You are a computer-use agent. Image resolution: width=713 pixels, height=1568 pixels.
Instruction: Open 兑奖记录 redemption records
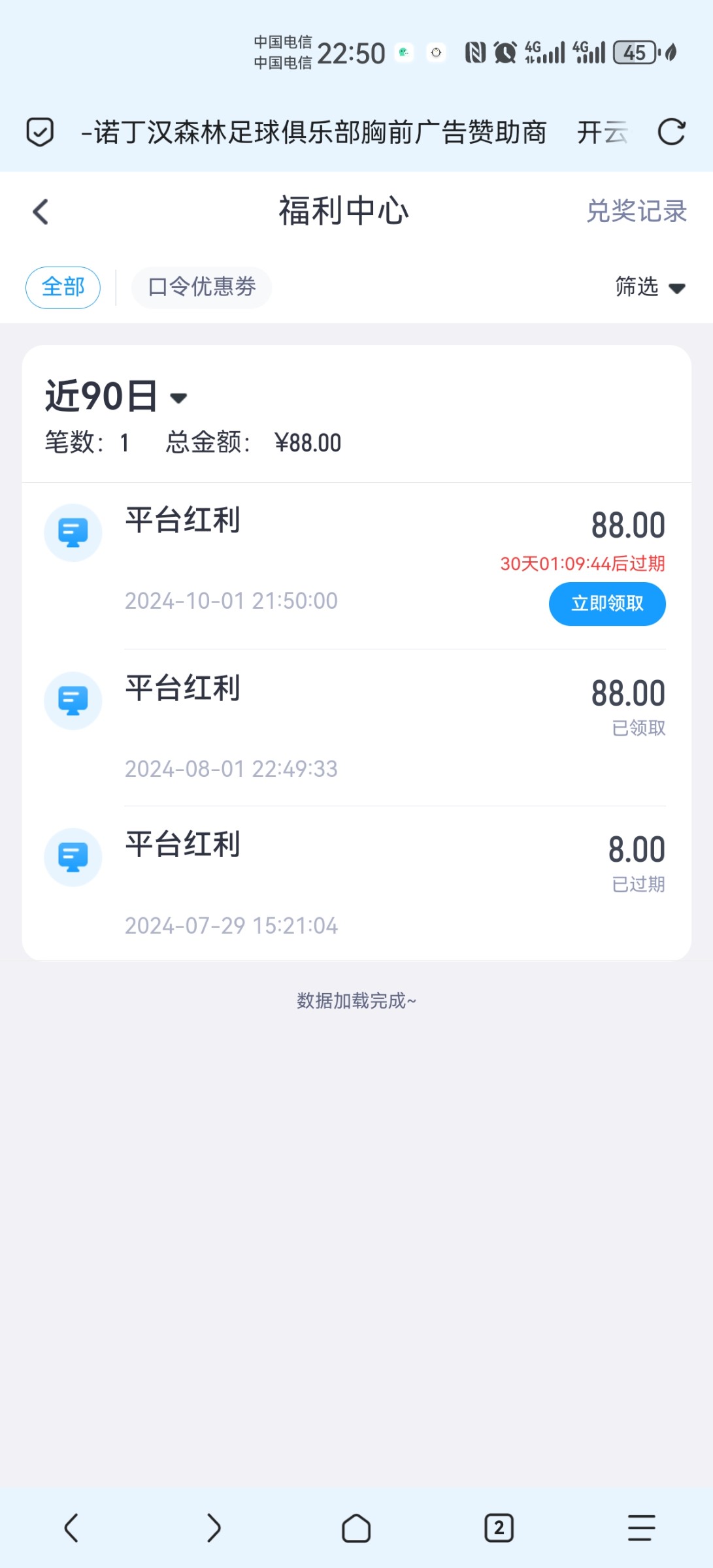click(x=636, y=211)
